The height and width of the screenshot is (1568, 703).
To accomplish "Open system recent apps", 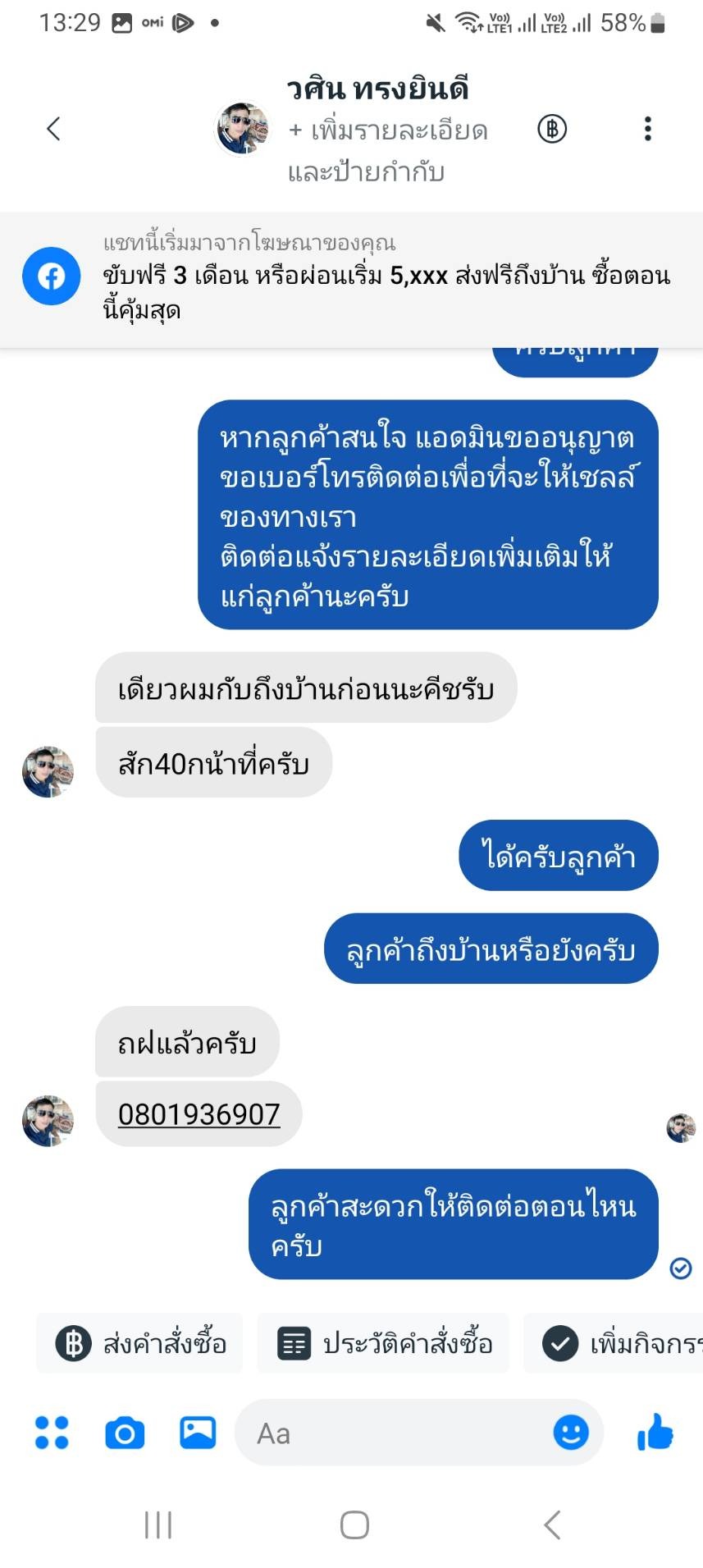I will click(x=157, y=1525).
